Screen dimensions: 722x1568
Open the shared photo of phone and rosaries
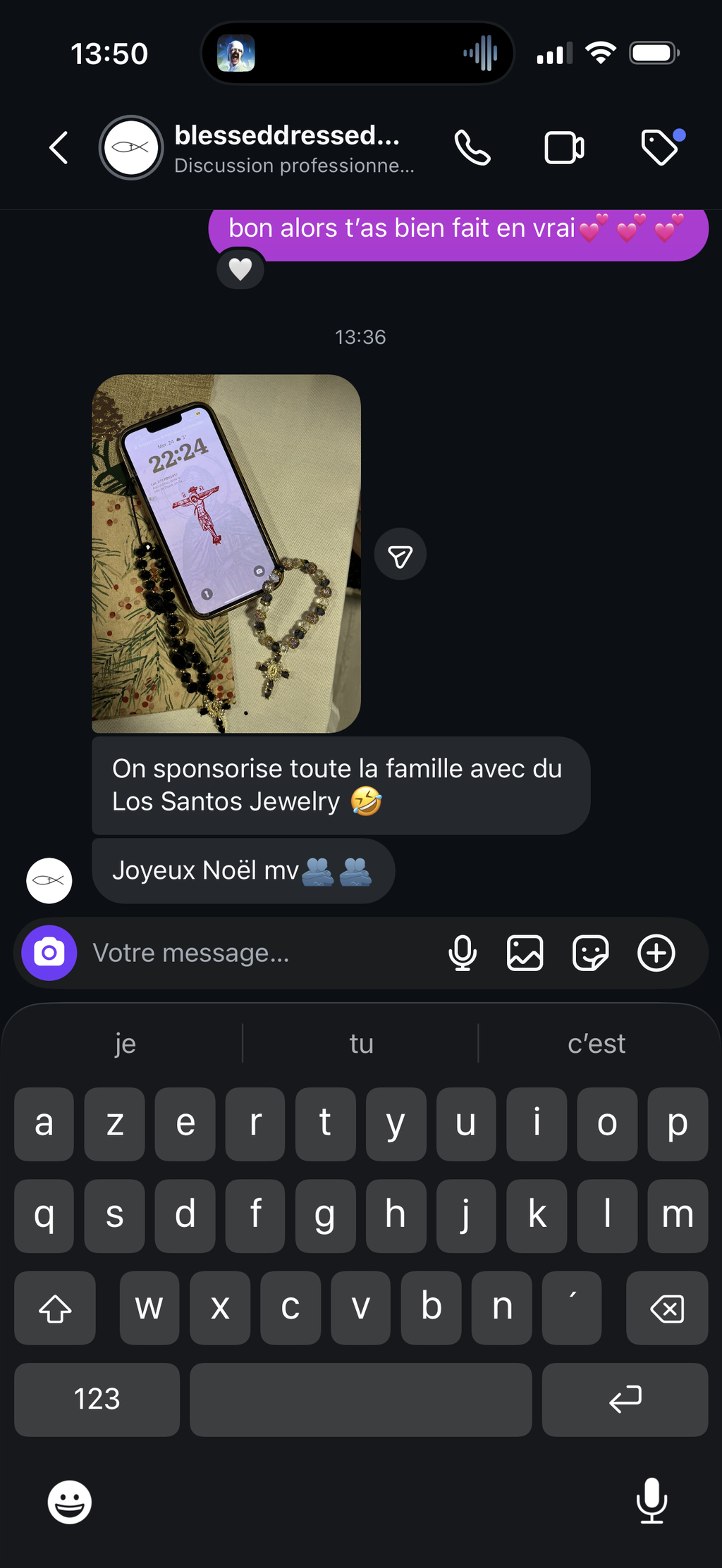226,553
